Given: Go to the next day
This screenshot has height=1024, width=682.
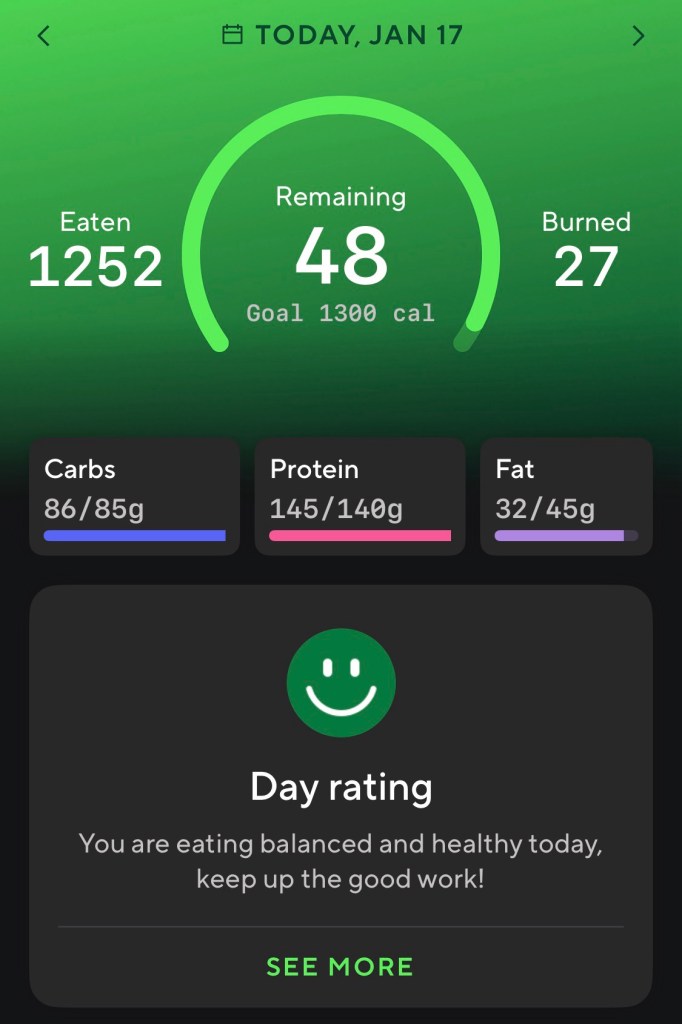Looking at the screenshot, I should [639, 36].
